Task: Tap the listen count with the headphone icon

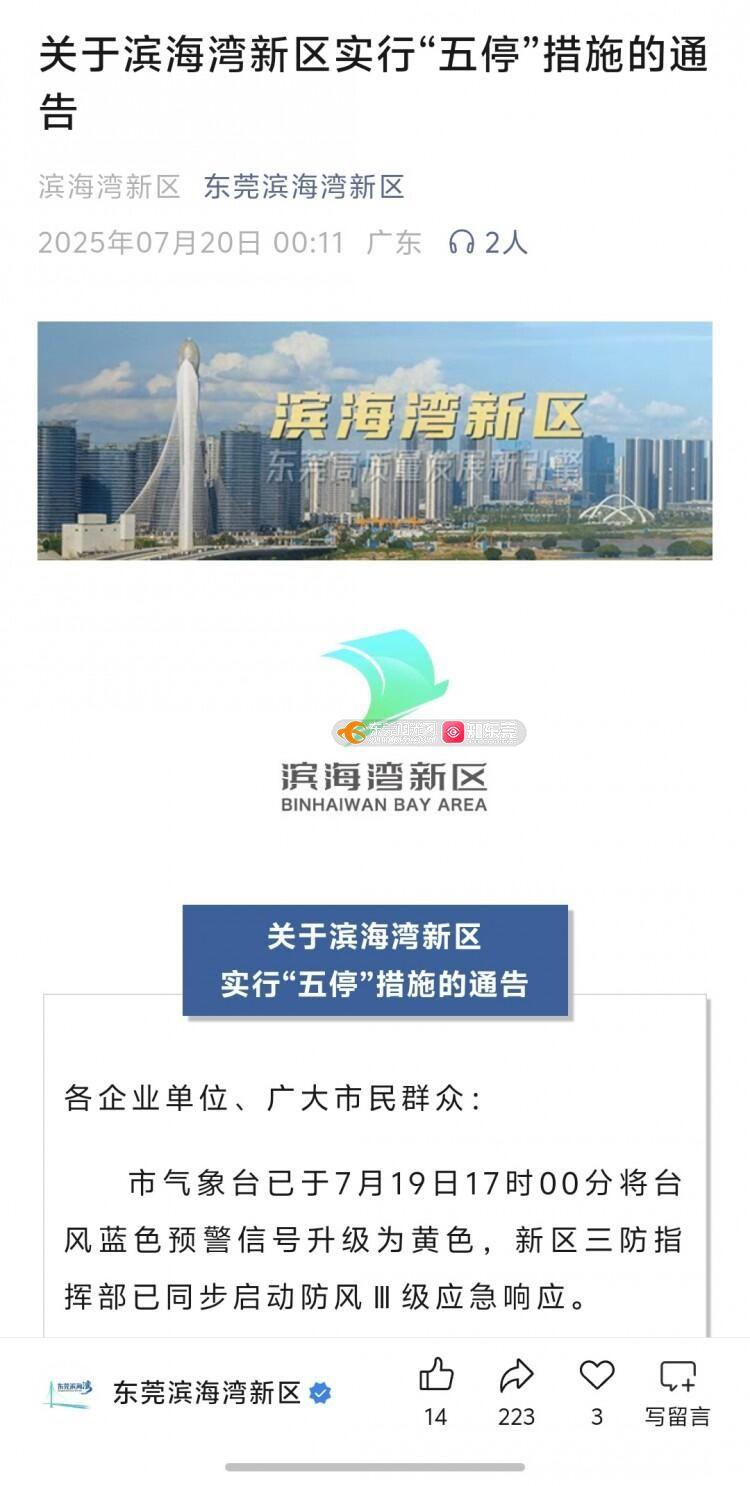Action: [x=488, y=242]
